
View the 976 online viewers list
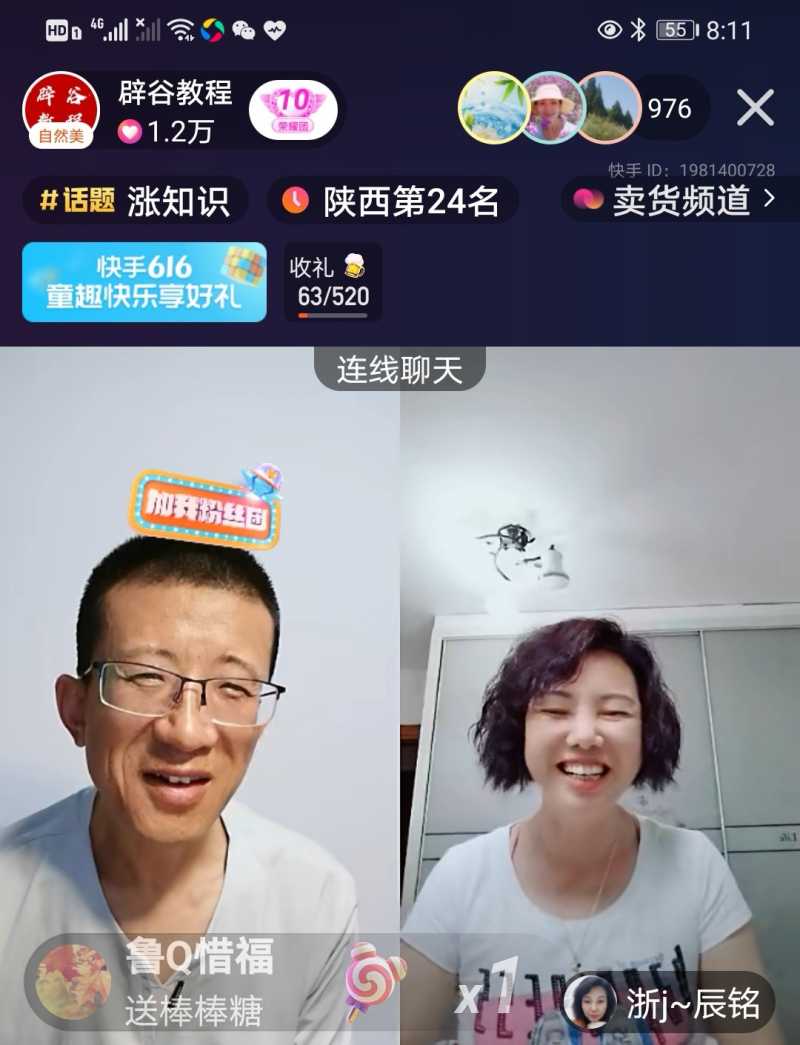pyautogui.click(x=669, y=108)
